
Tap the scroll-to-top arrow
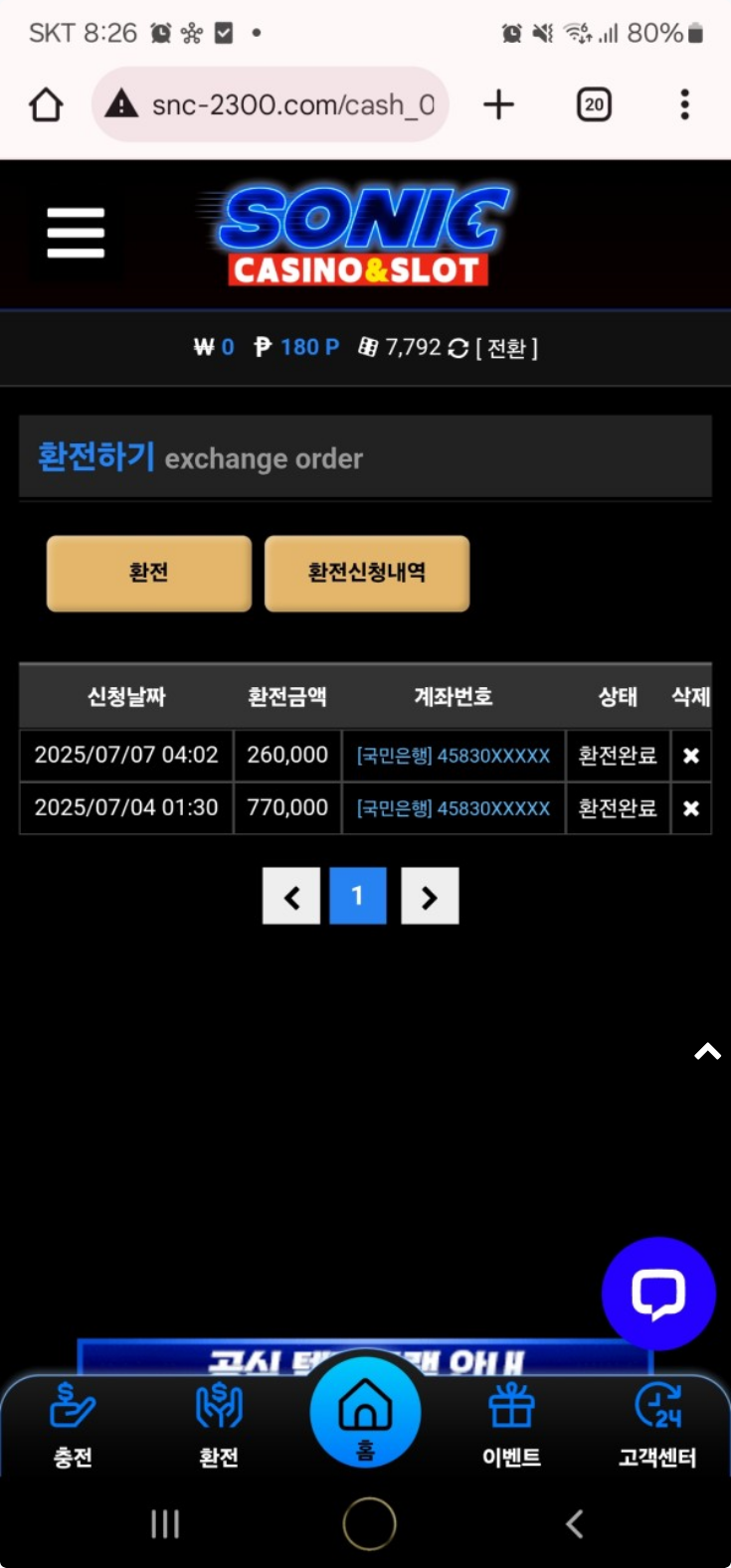pyautogui.click(x=707, y=1052)
